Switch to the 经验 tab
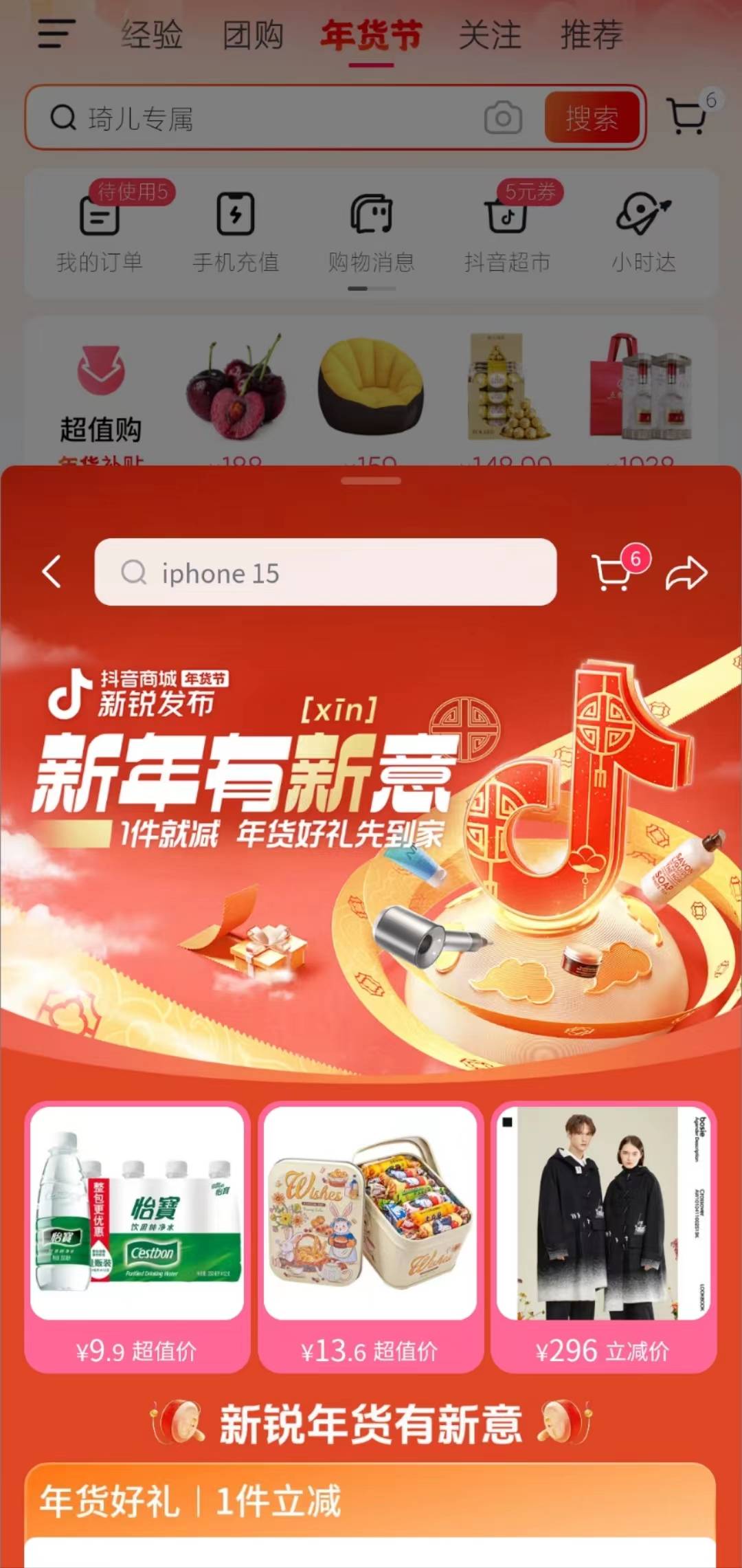This screenshot has width=742, height=1568. [x=152, y=35]
